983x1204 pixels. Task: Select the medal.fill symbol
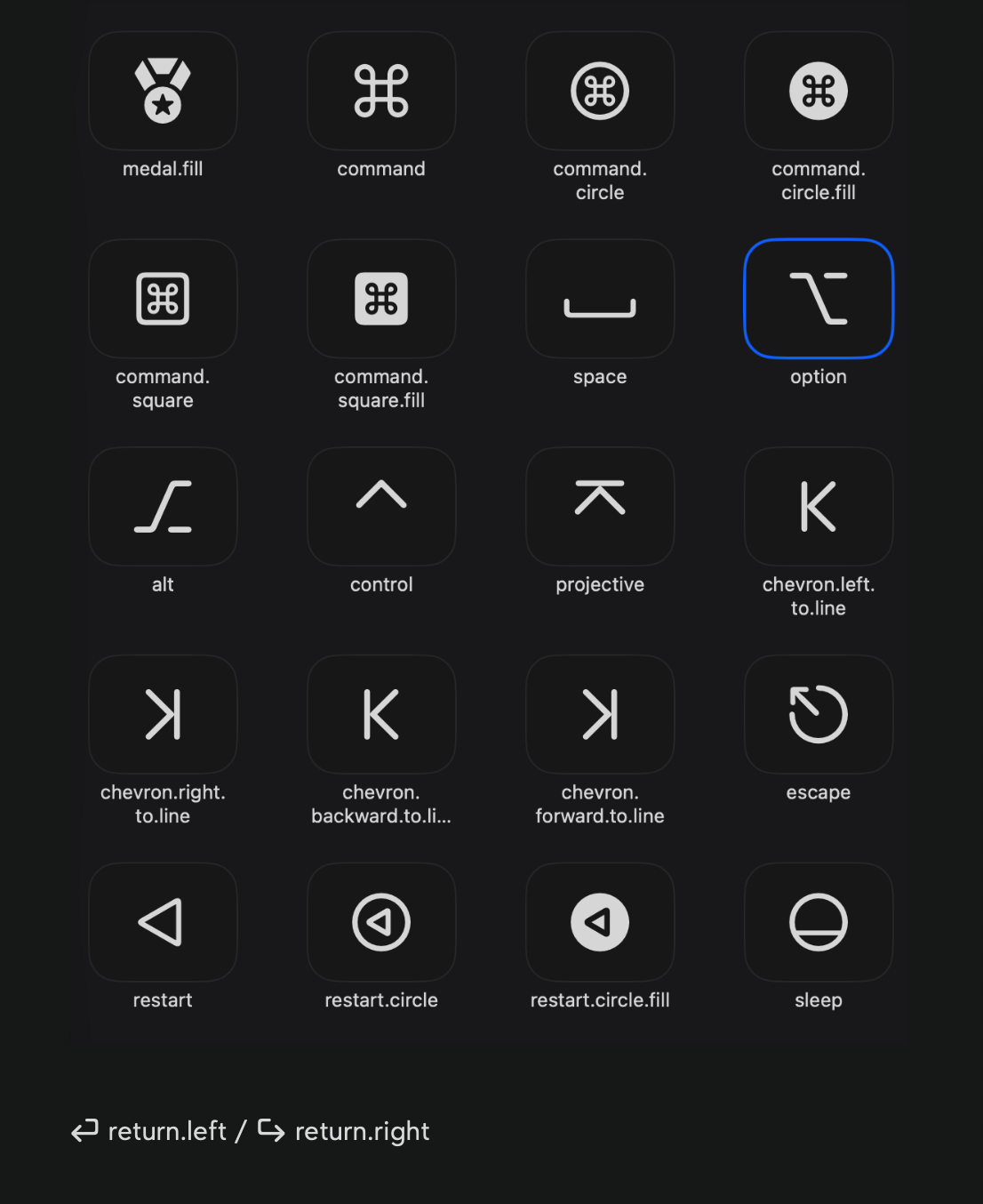(163, 91)
